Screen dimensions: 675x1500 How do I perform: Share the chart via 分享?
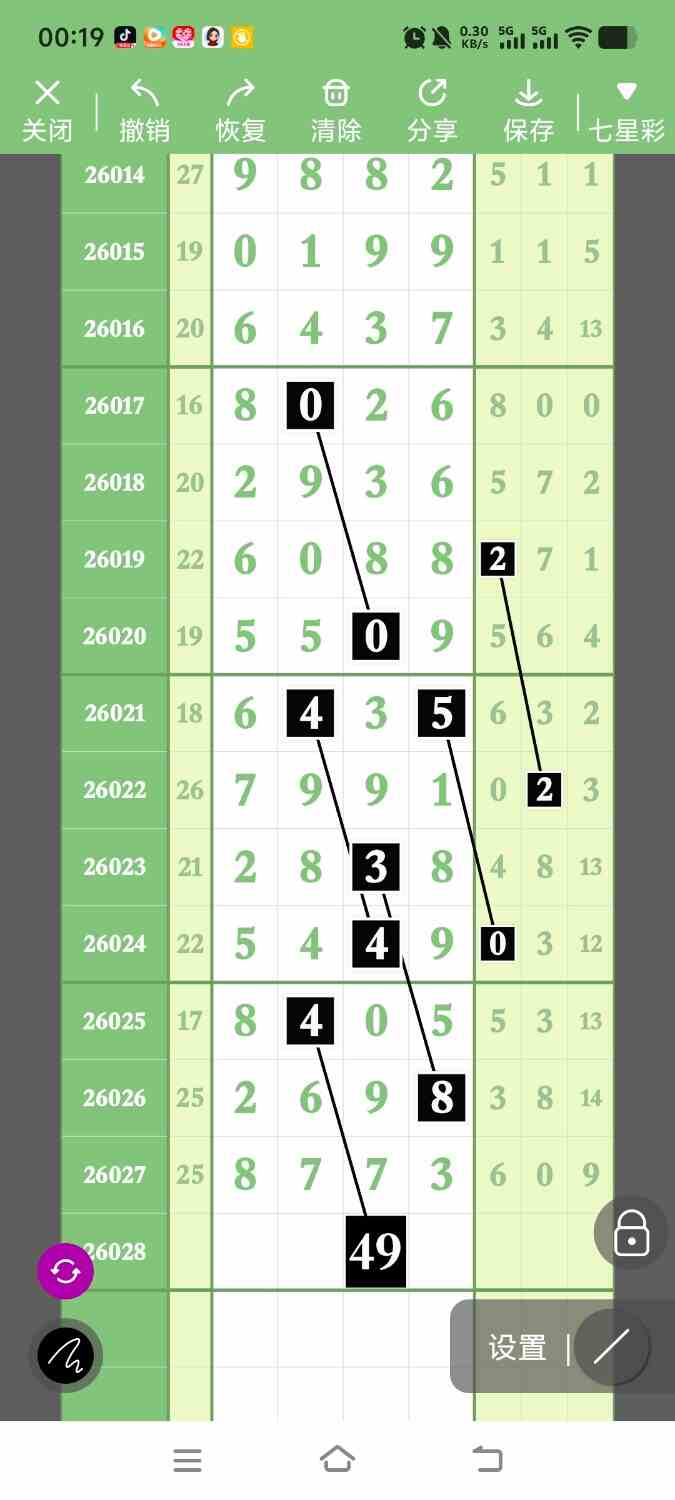tap(432, 111)
